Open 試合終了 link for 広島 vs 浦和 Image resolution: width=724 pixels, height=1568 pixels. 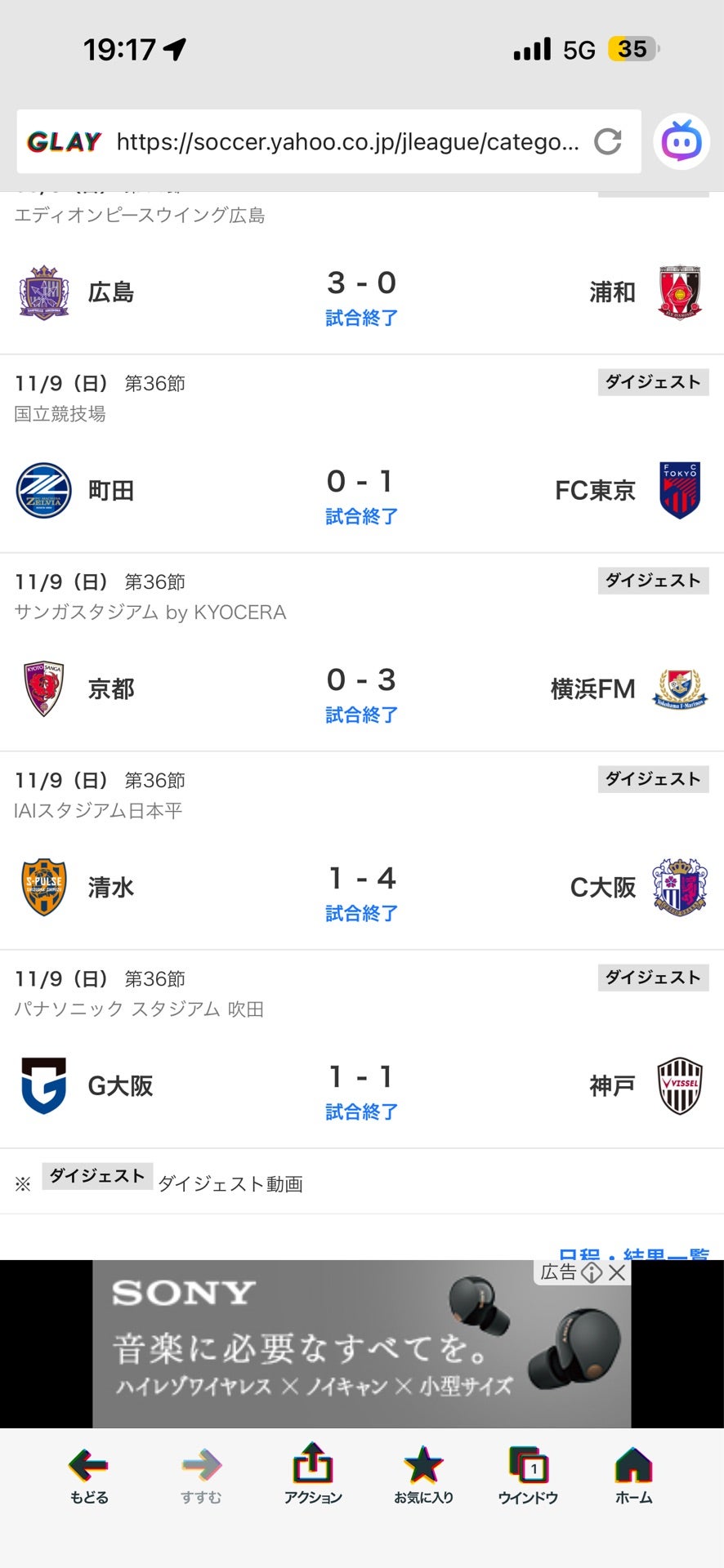coord(361,318)
